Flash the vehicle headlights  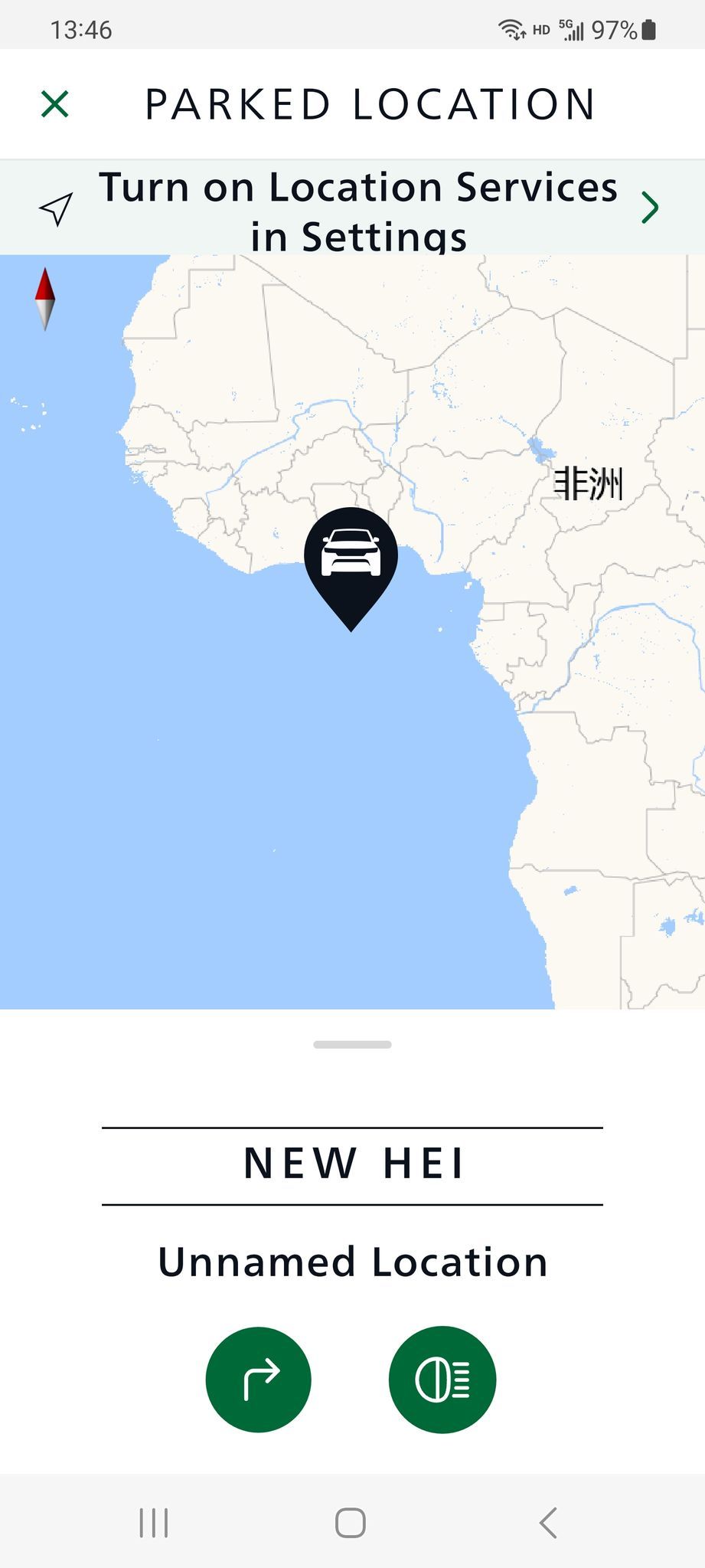pos(442,1379)
